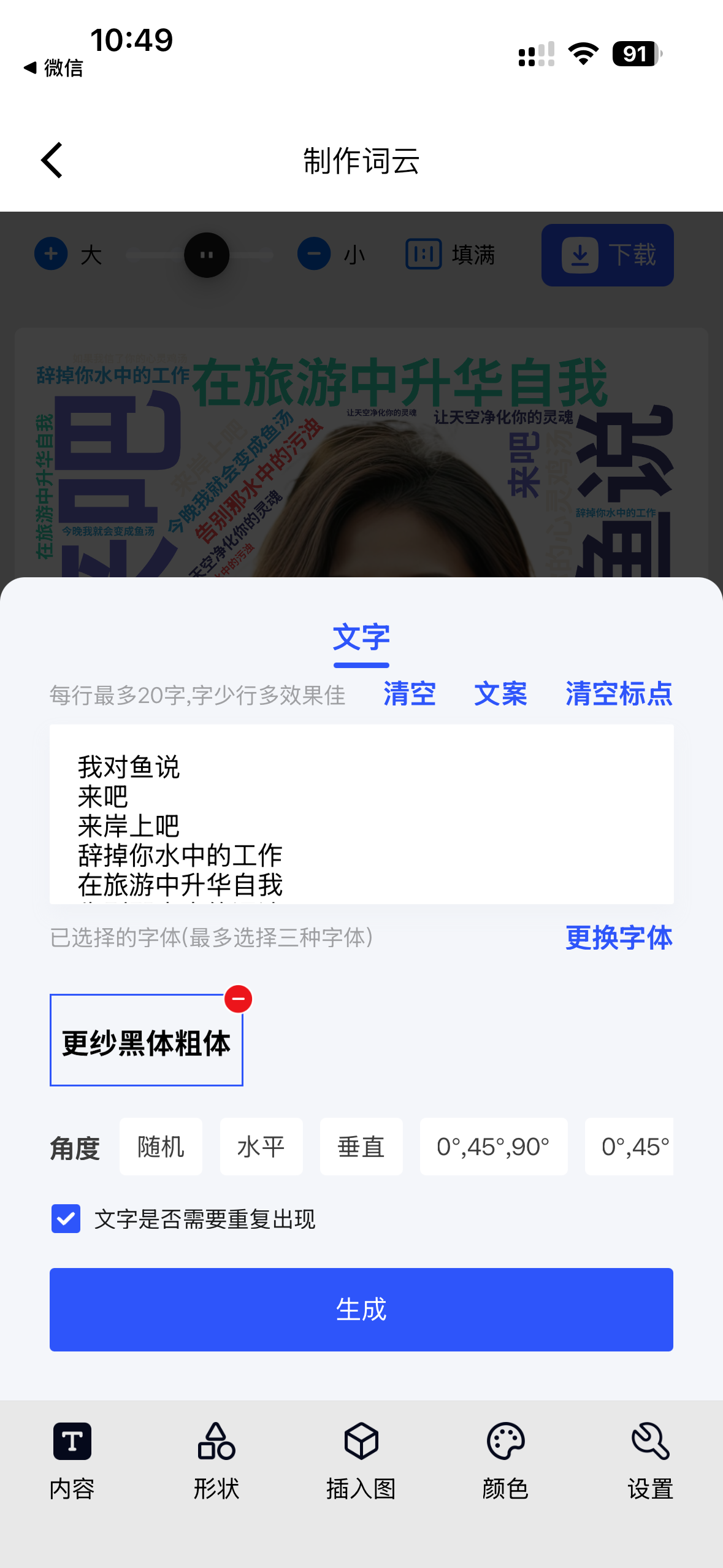Choose 随机 angle option
The image size is (723, 1568).
coord(161,1147)
